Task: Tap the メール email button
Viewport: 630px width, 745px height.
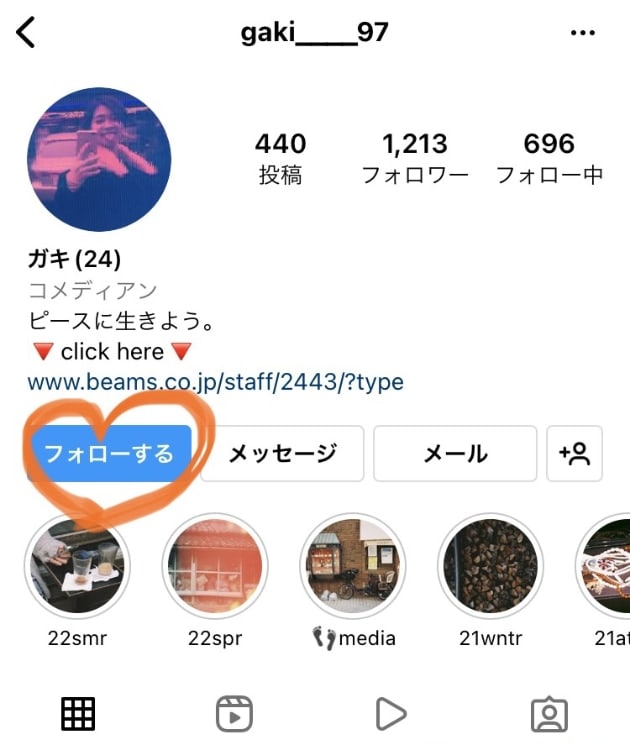Action: click(x=455, y=454)
